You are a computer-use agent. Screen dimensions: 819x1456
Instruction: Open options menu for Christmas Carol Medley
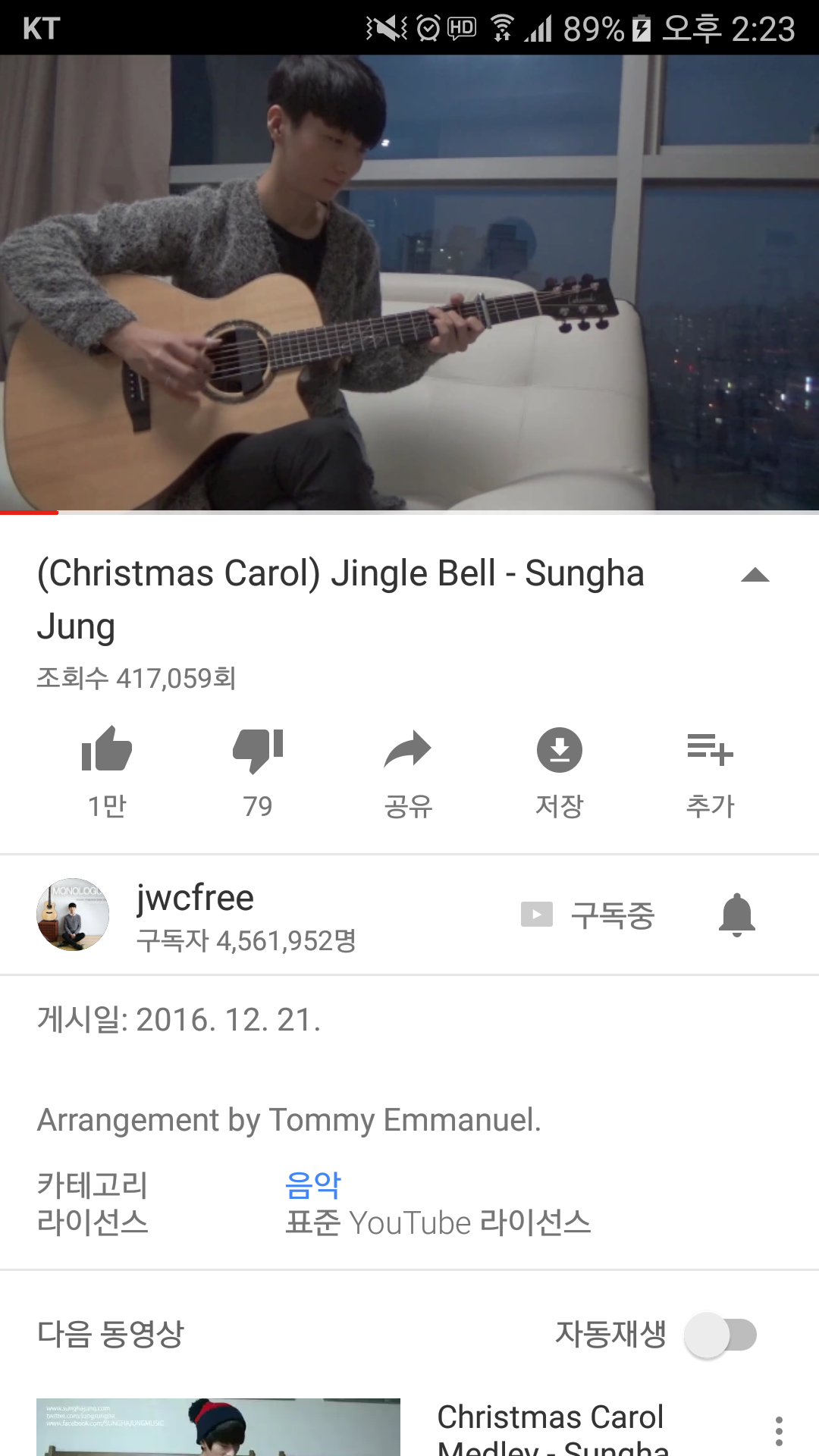coord(778,1430)
